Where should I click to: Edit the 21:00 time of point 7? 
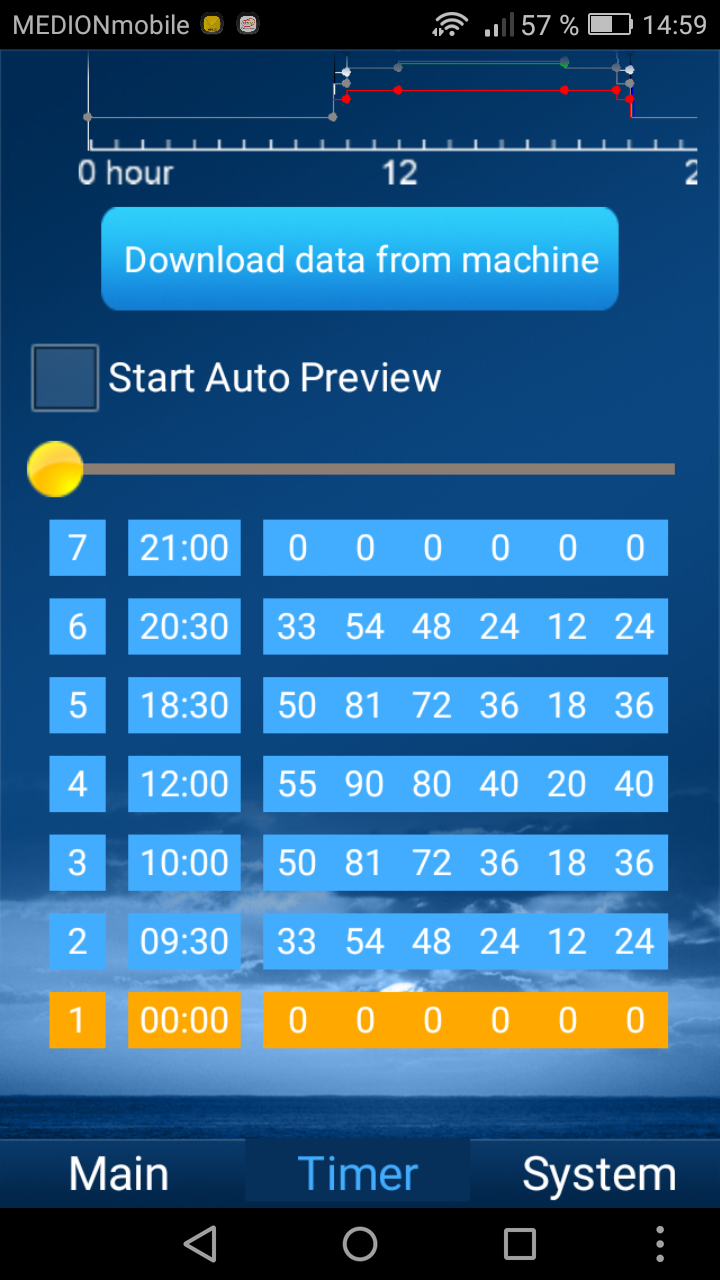184,548
